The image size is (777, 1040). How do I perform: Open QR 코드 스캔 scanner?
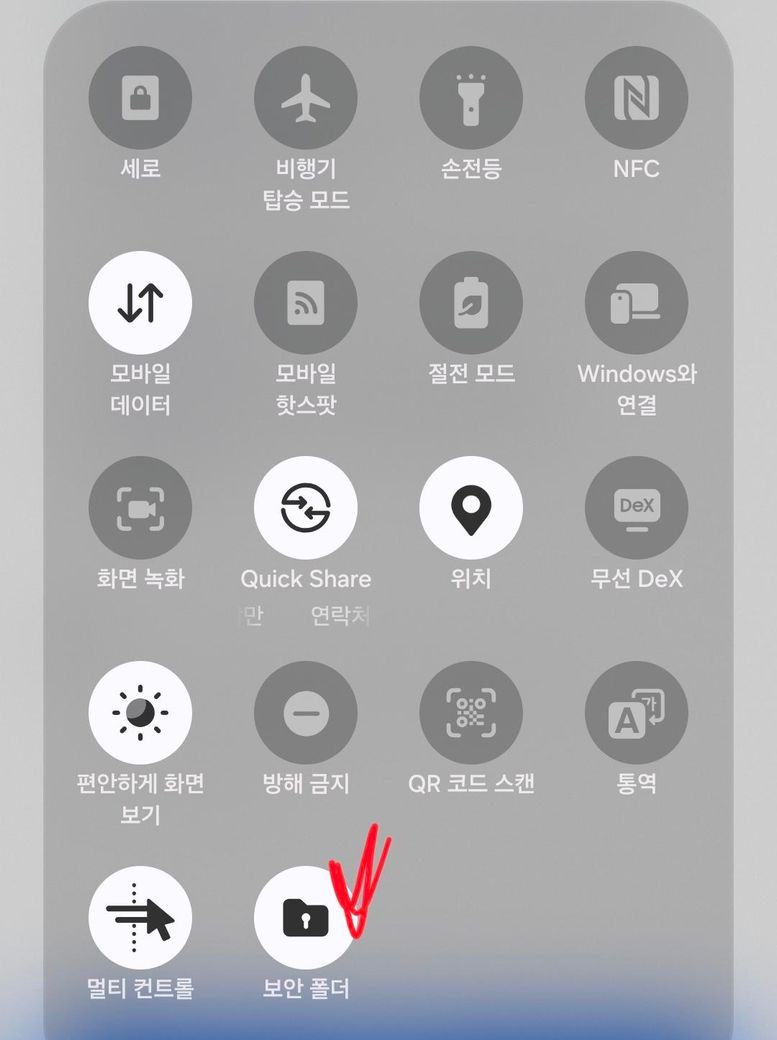(x=470, y=713)
